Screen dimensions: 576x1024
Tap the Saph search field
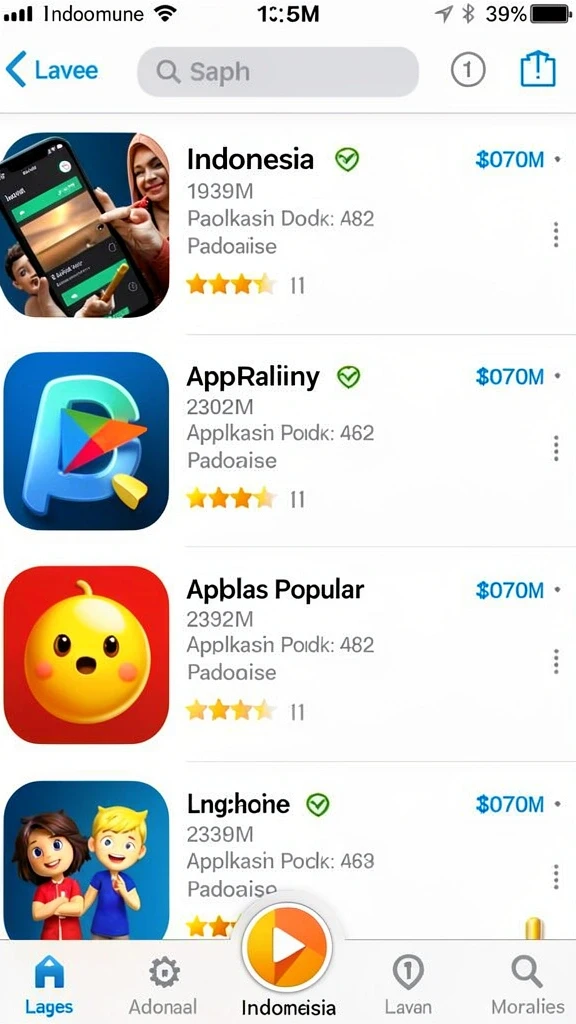278,71
